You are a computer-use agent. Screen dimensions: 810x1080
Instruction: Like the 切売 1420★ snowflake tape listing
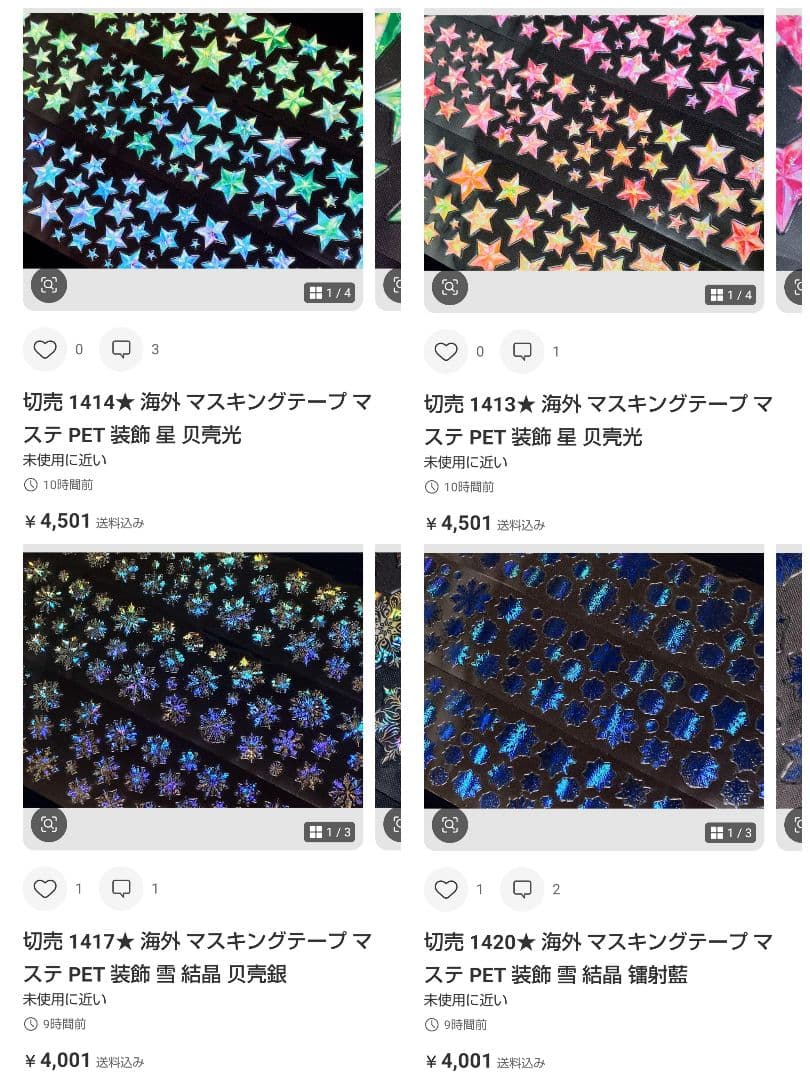click(x=446, y=889)
